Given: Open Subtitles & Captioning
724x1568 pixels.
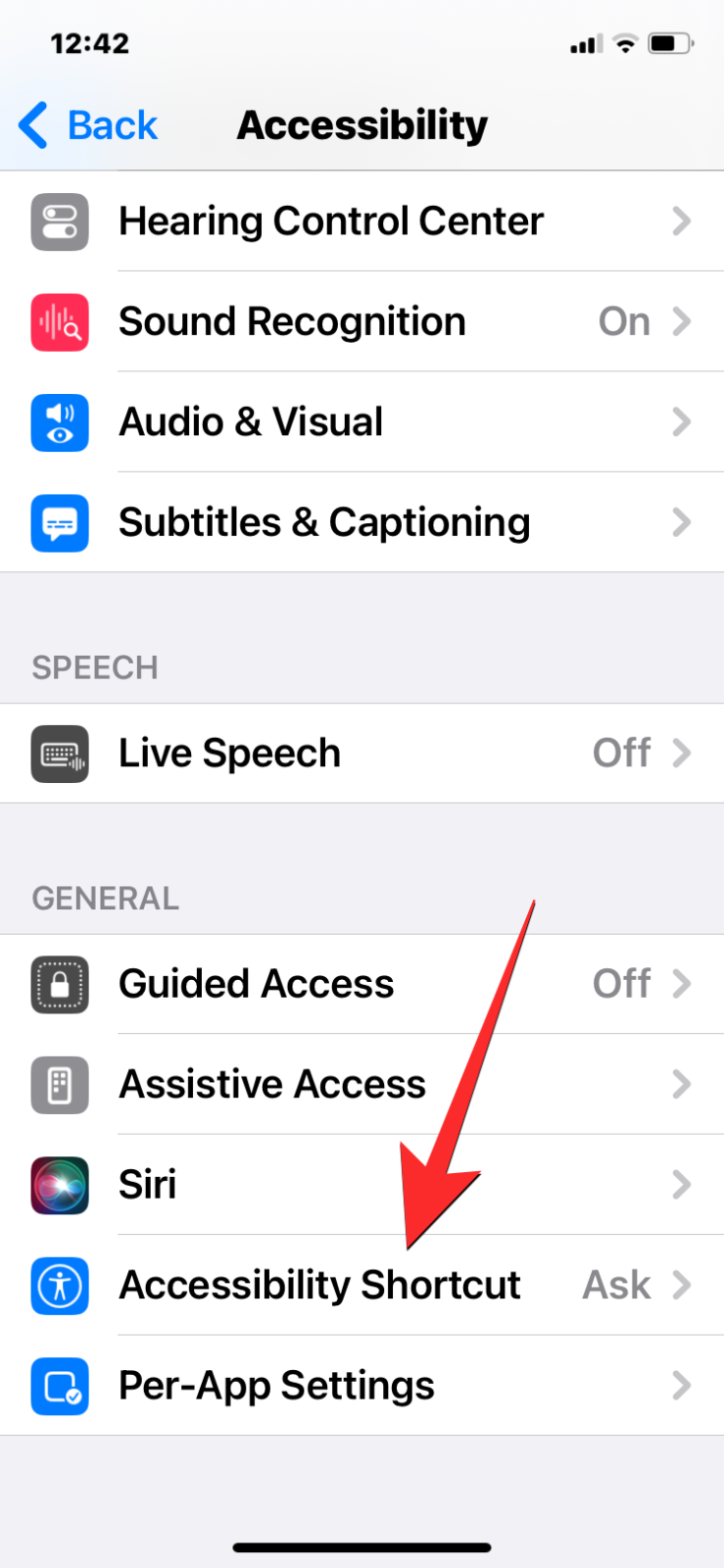Looking at the screenshot, I should [x=362, y=522].
